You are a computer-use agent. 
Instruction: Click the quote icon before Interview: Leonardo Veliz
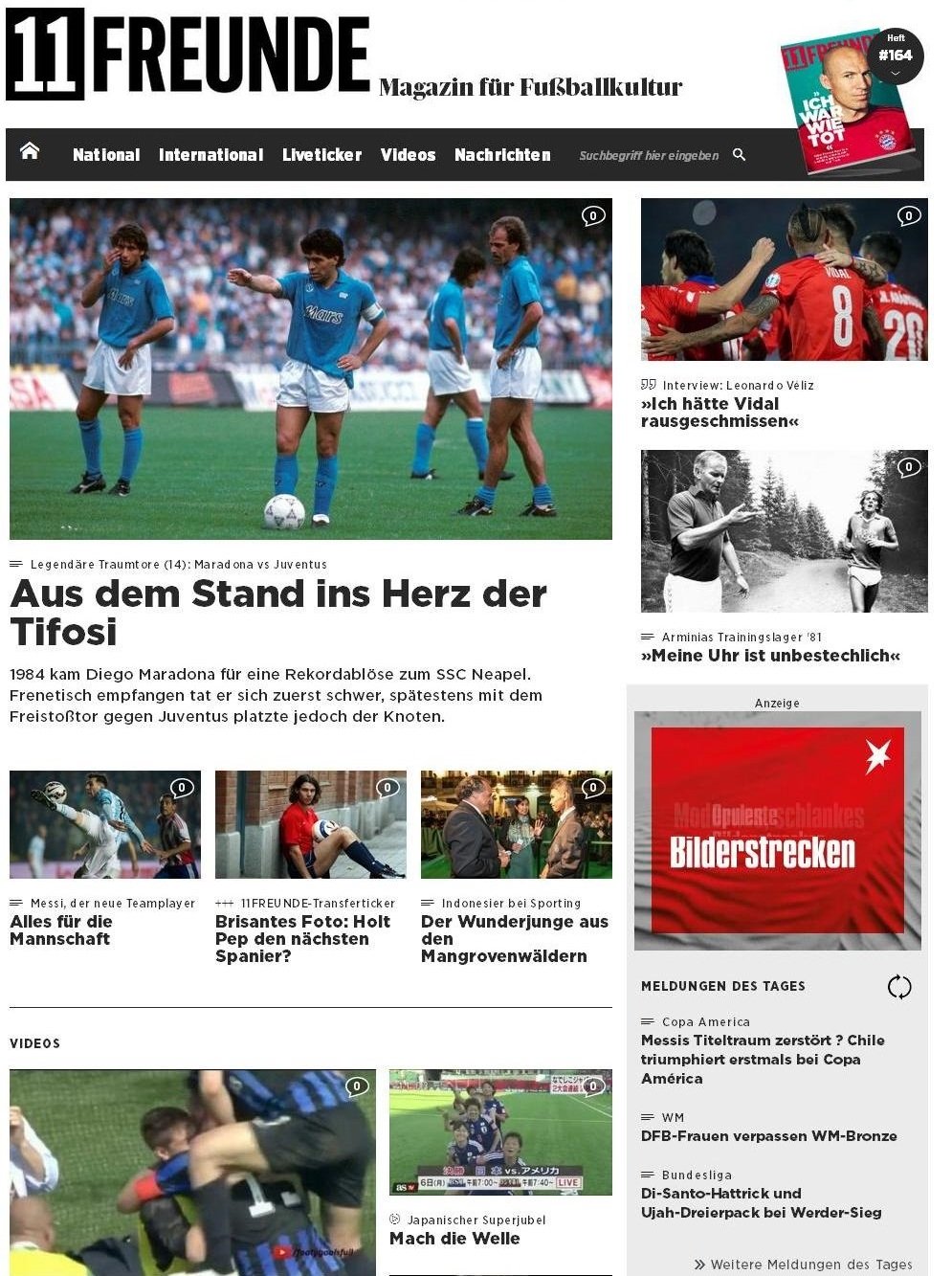pyautogui.click(x=648, y=384)
